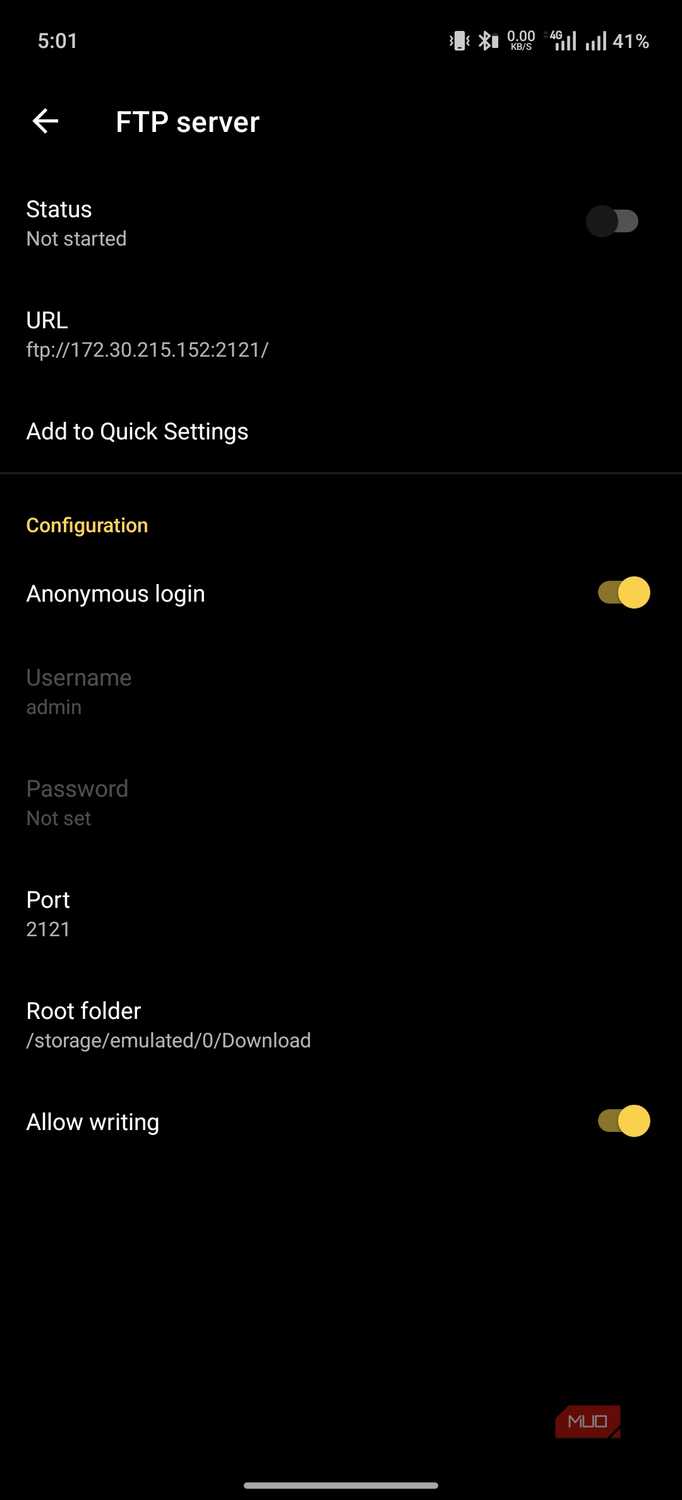Viewport: 682px width, 1500px height.
Task: Change the Root folder setting
Action: pos(341,1025)
